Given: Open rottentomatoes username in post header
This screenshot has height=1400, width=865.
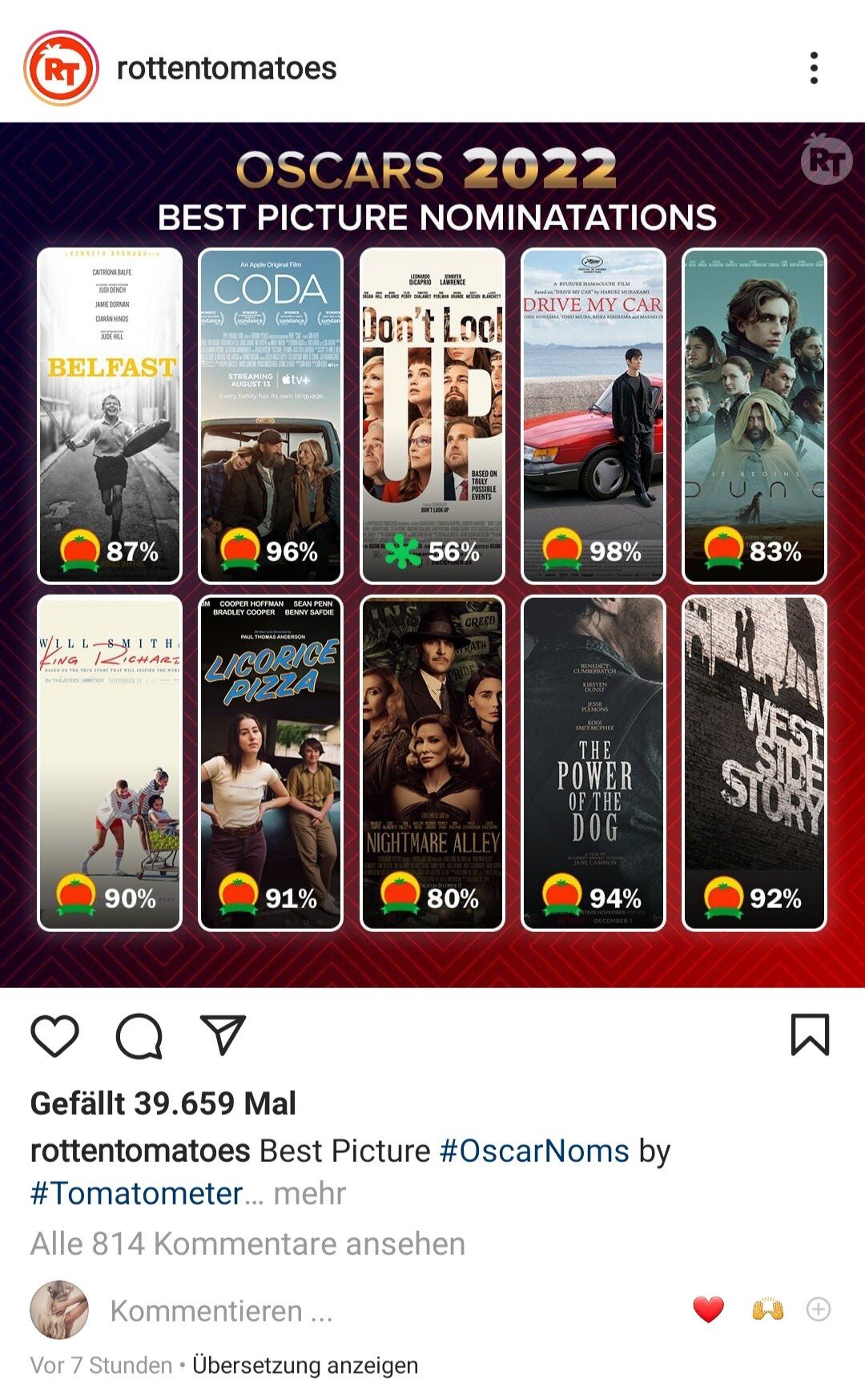Looking at the screenshot, I should [227, 69].
